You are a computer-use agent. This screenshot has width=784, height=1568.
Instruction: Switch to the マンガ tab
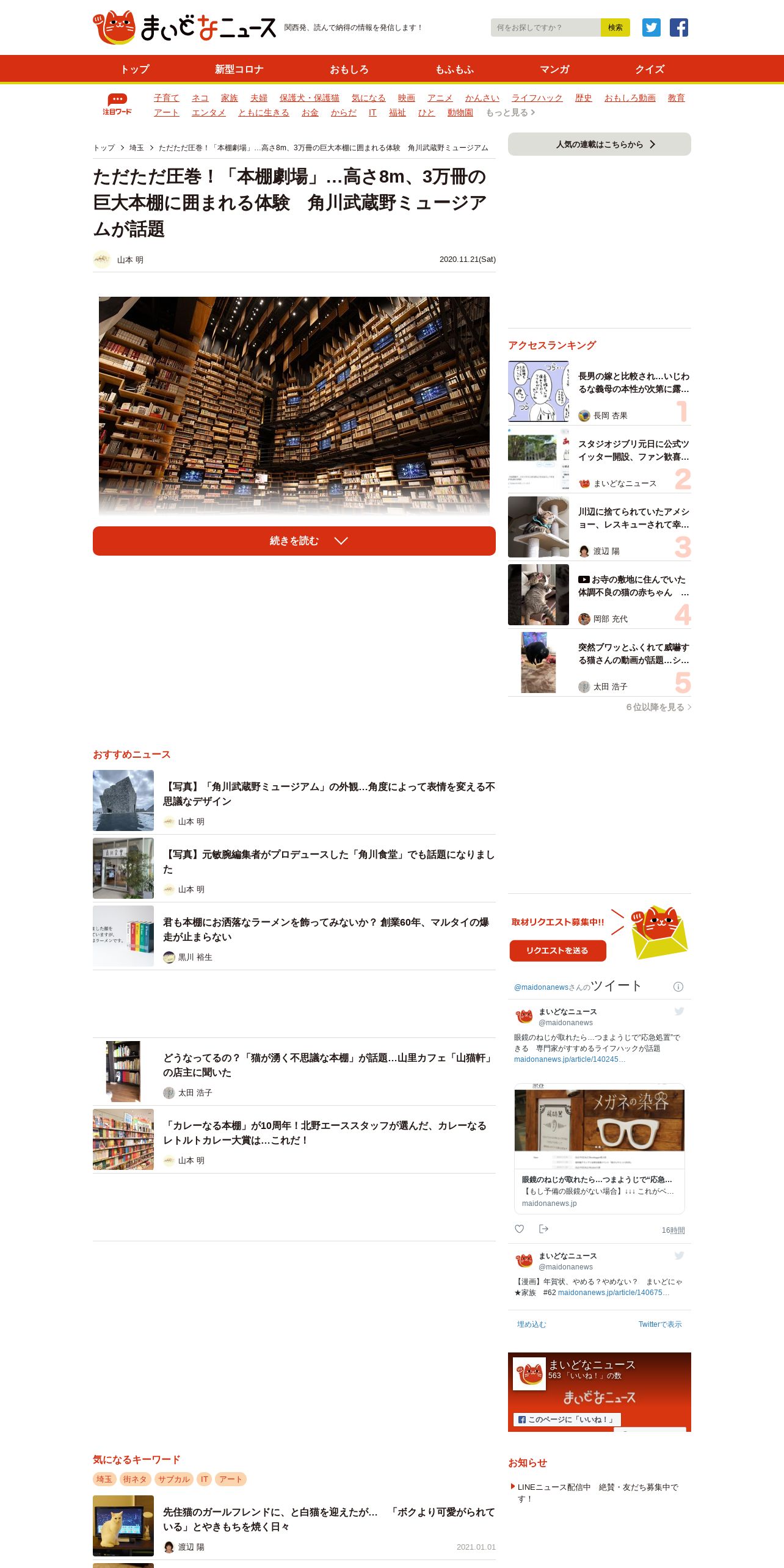pos(554,69)
